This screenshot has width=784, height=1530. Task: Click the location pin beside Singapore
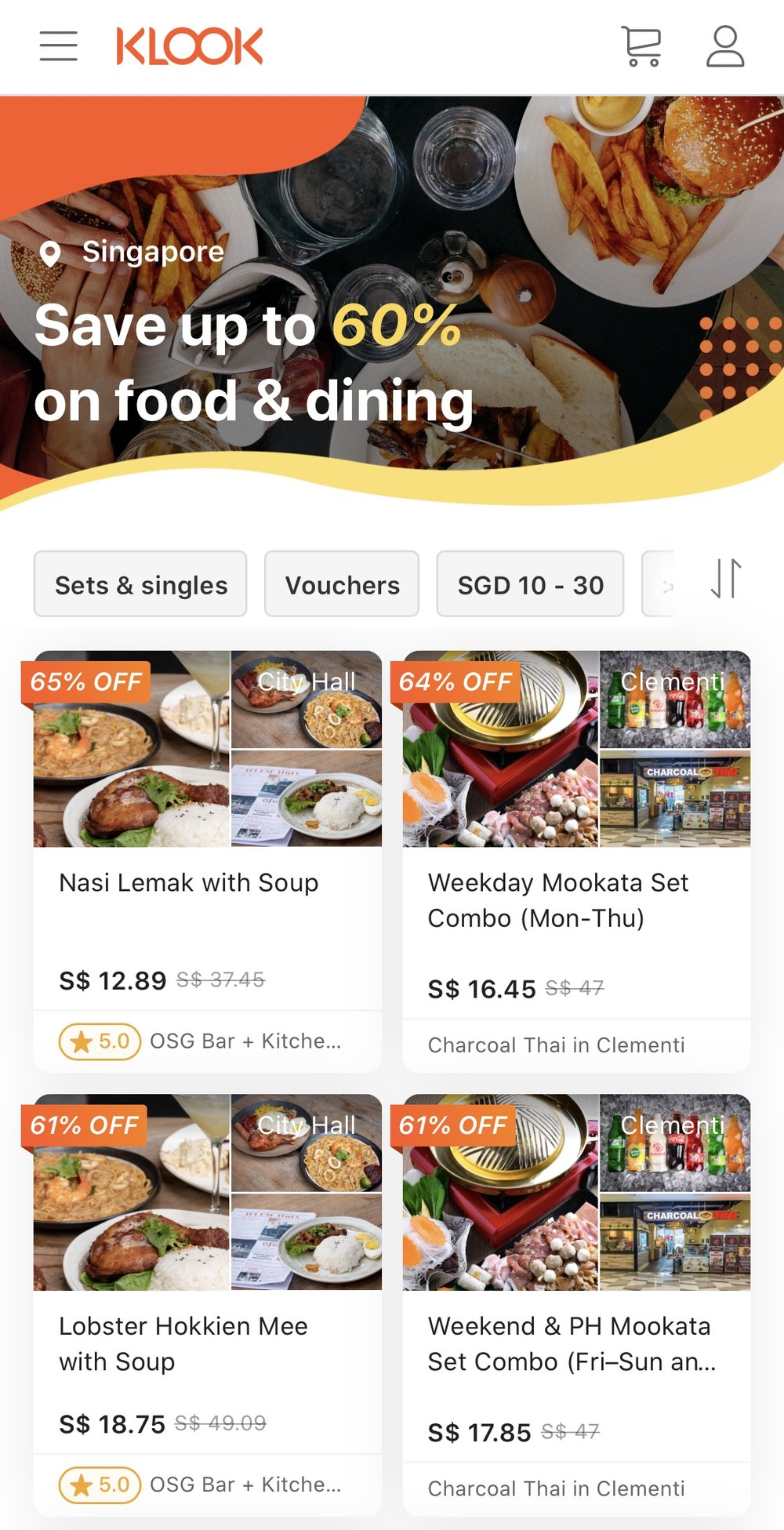(51, 252)
